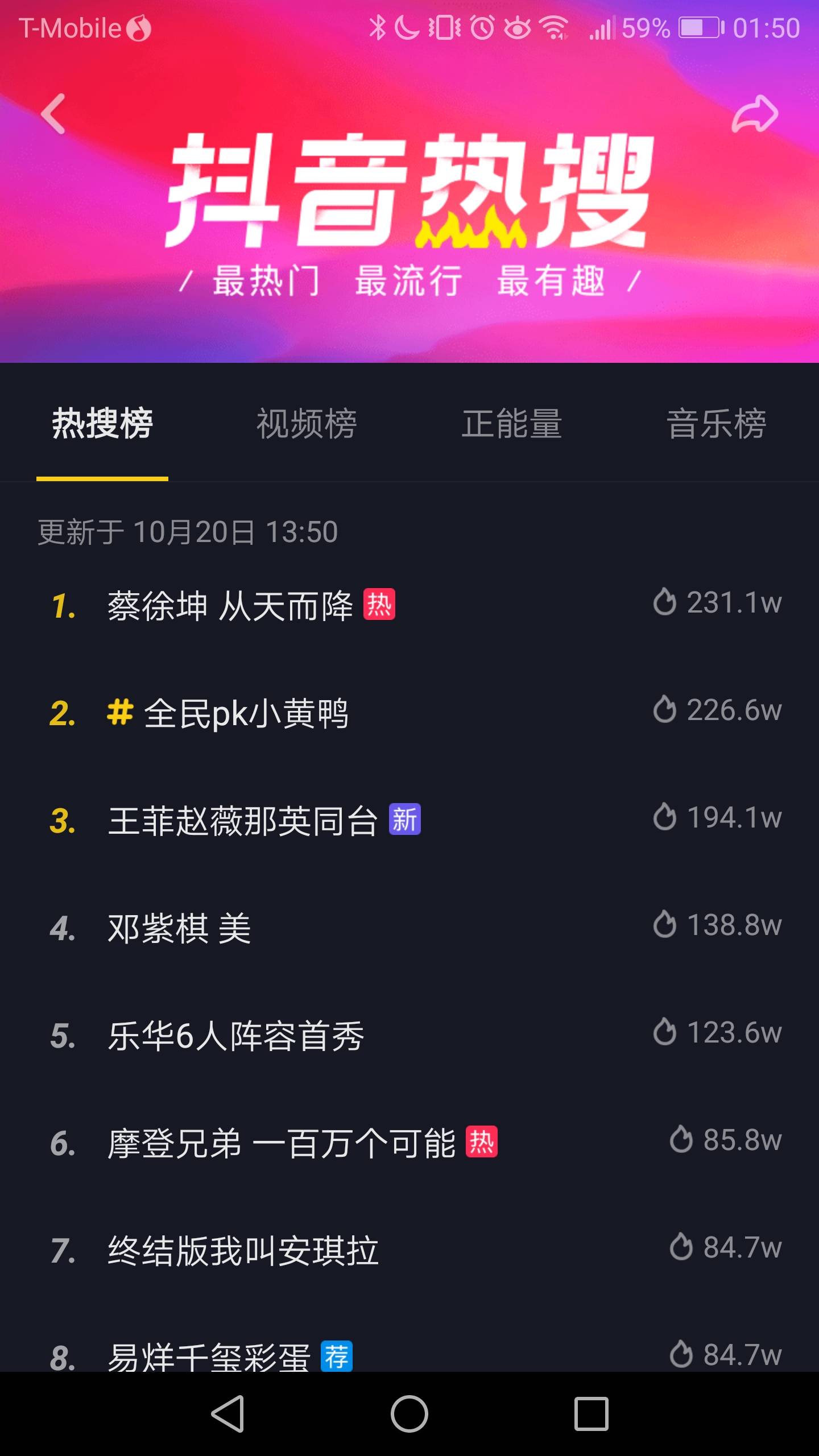Share the Douyin hot search page

tap(755, 114)
